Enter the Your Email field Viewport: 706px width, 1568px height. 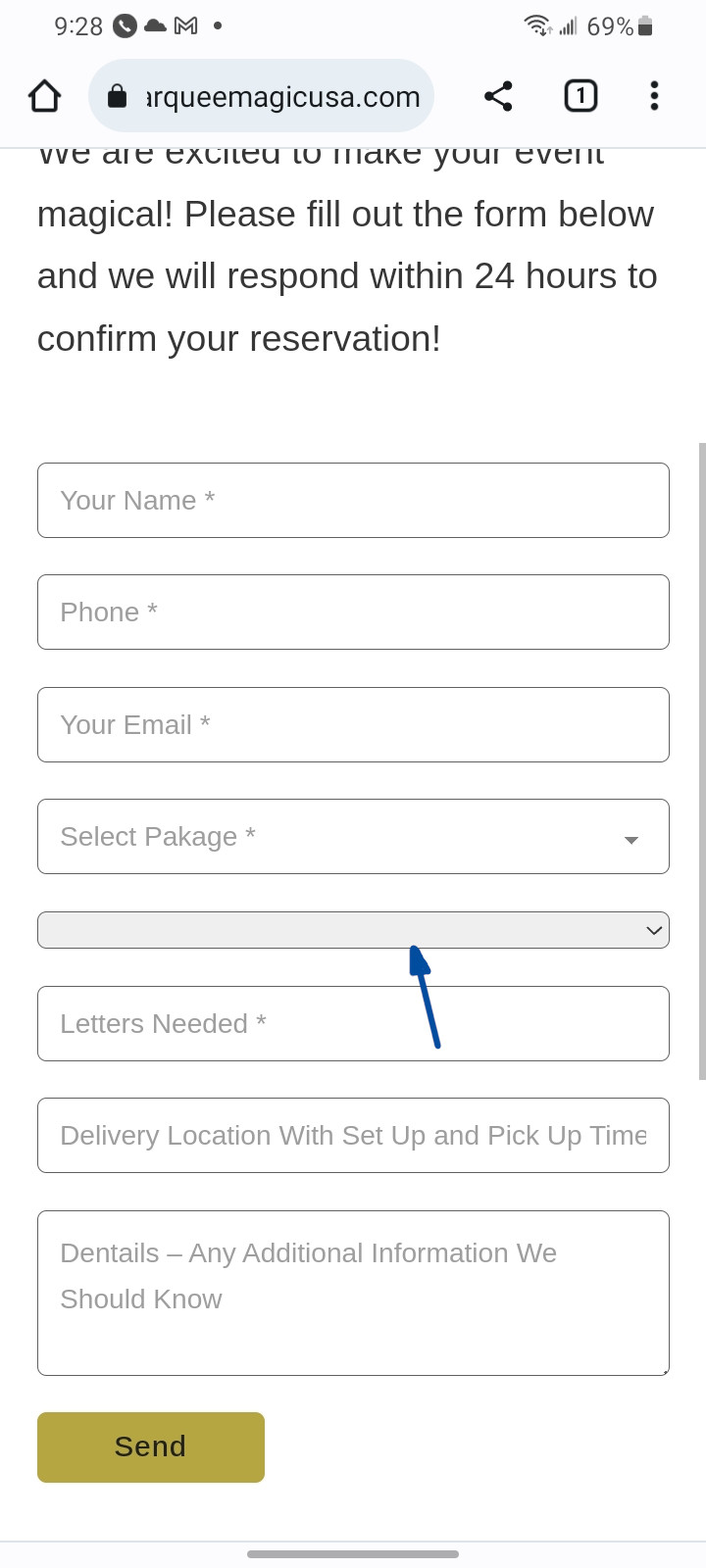[353, 725]
